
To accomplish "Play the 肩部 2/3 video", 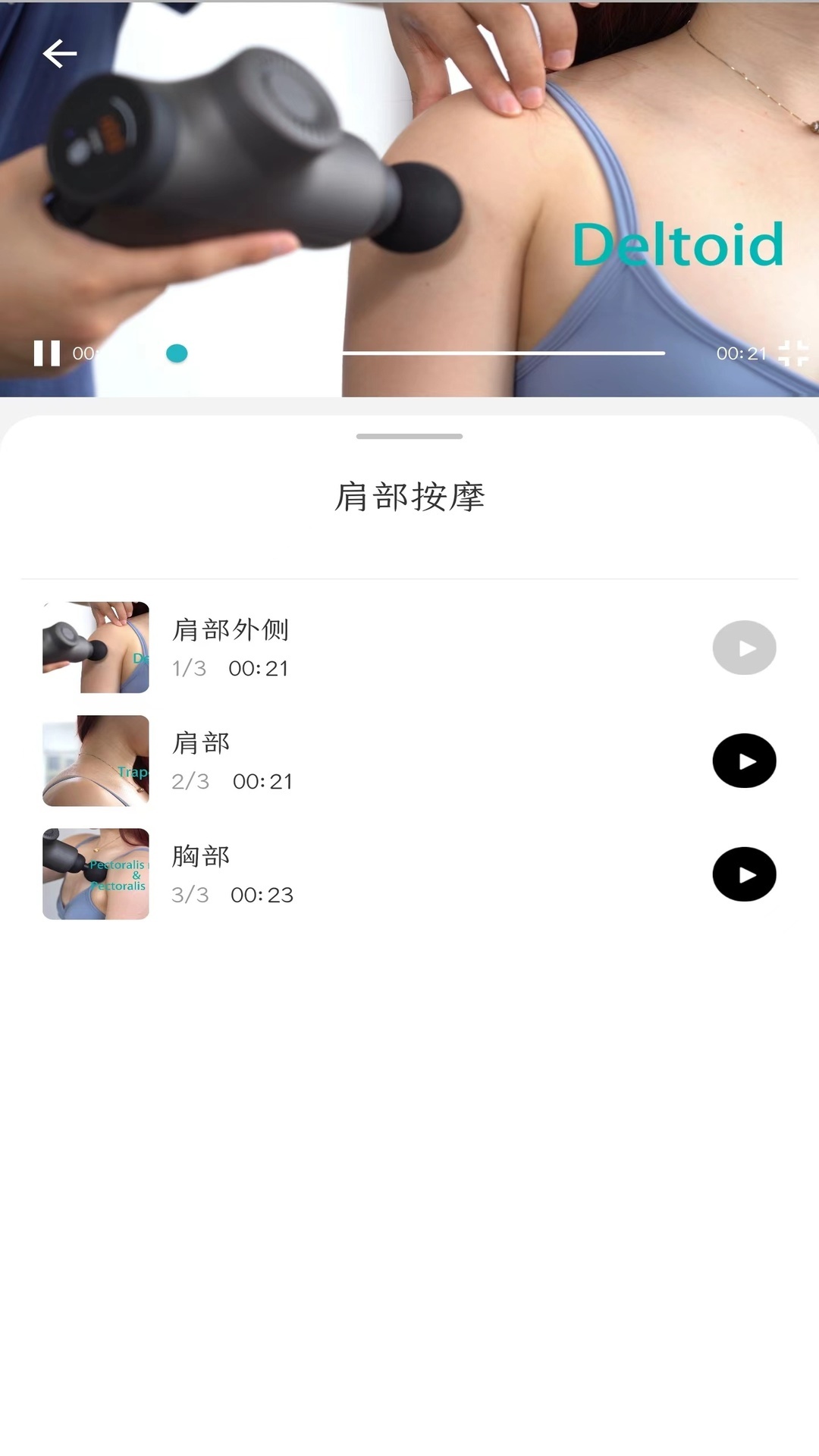I will pyautogui.click(x=744, y=761).
